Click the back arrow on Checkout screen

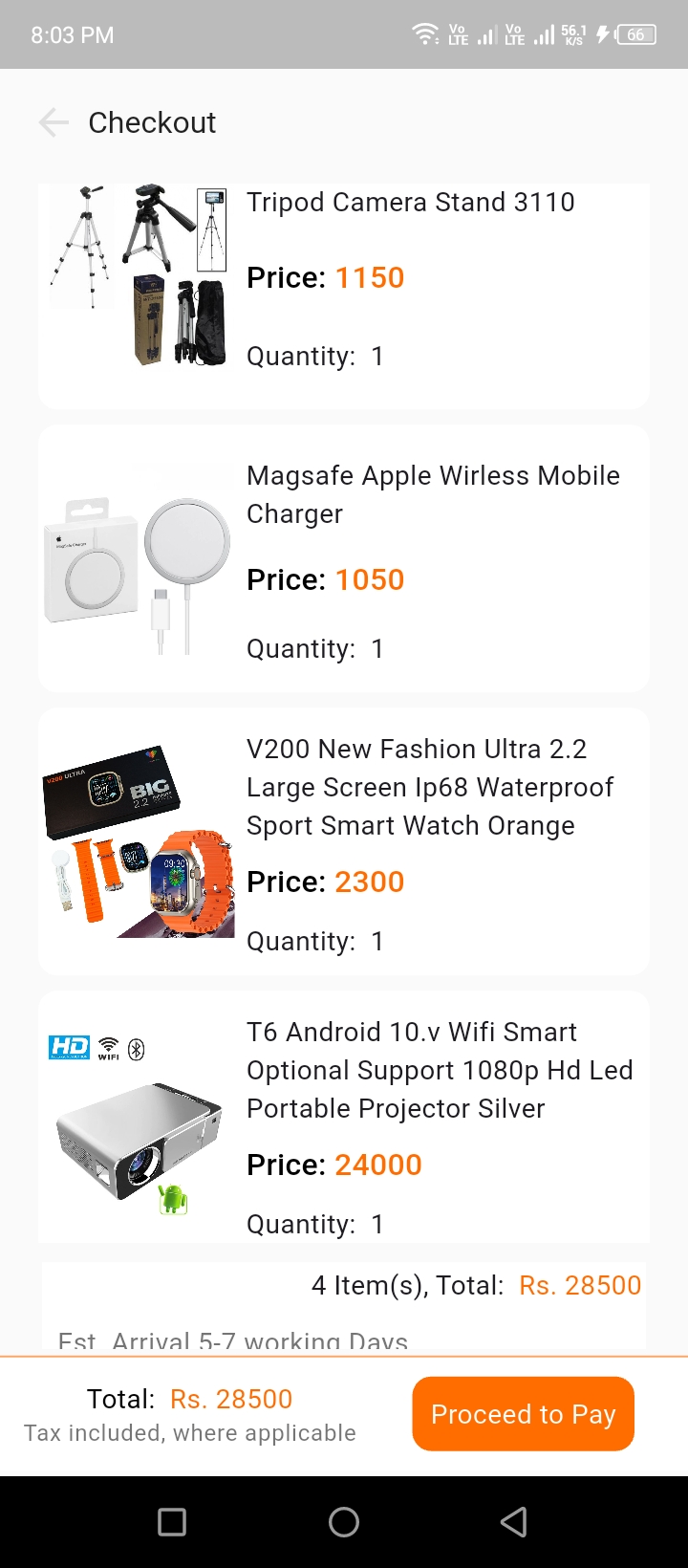53,122
